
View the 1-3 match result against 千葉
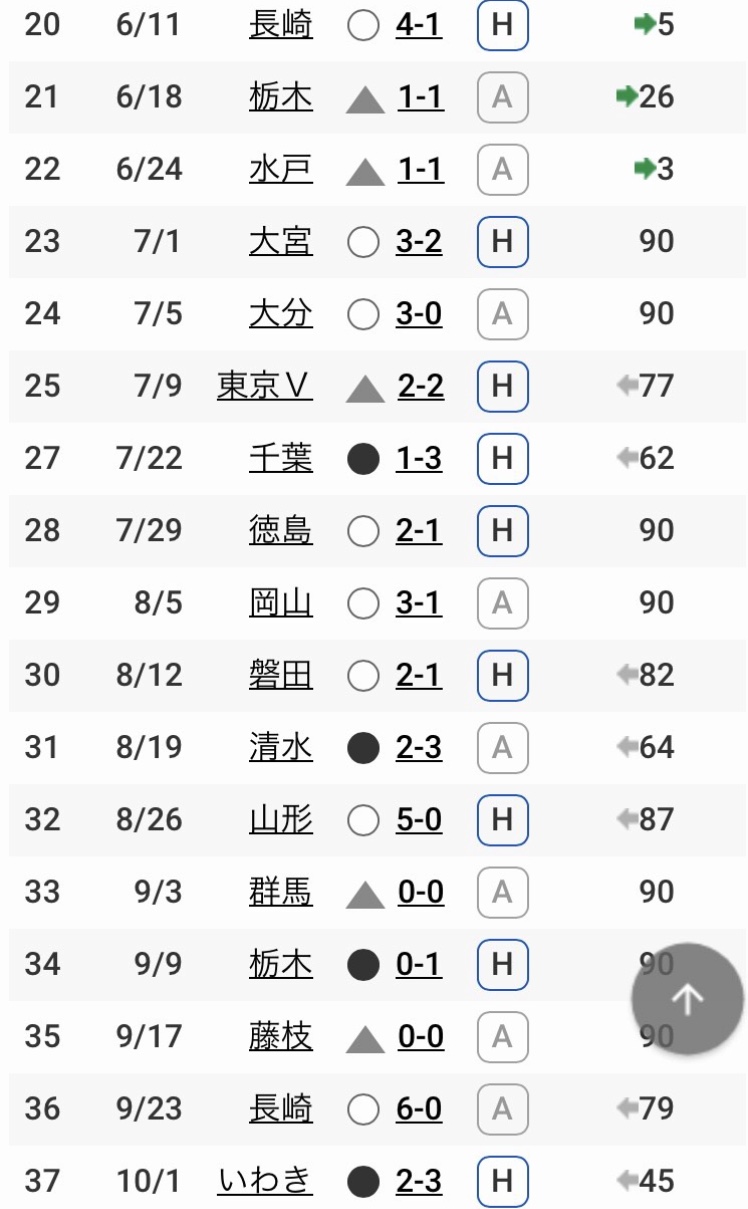(x=419, y=458)
